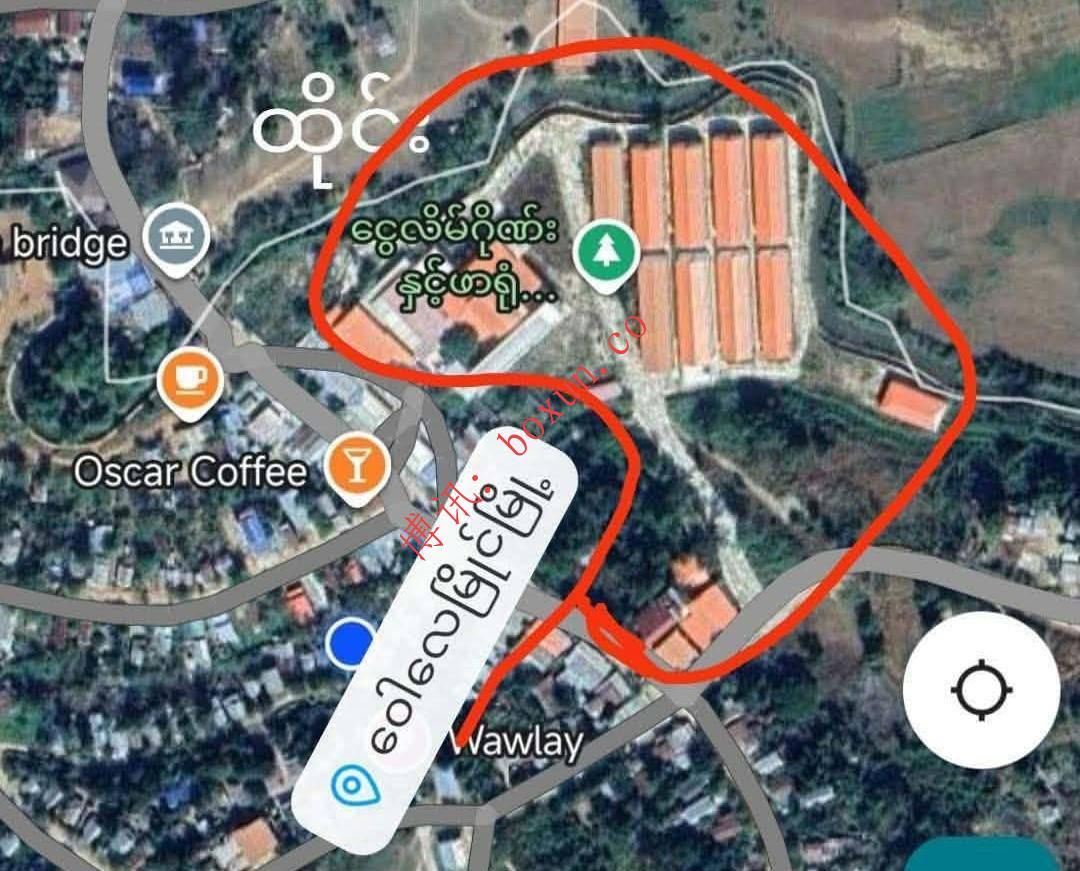Tap the orange cocktail glass marker

coord(357,464)
